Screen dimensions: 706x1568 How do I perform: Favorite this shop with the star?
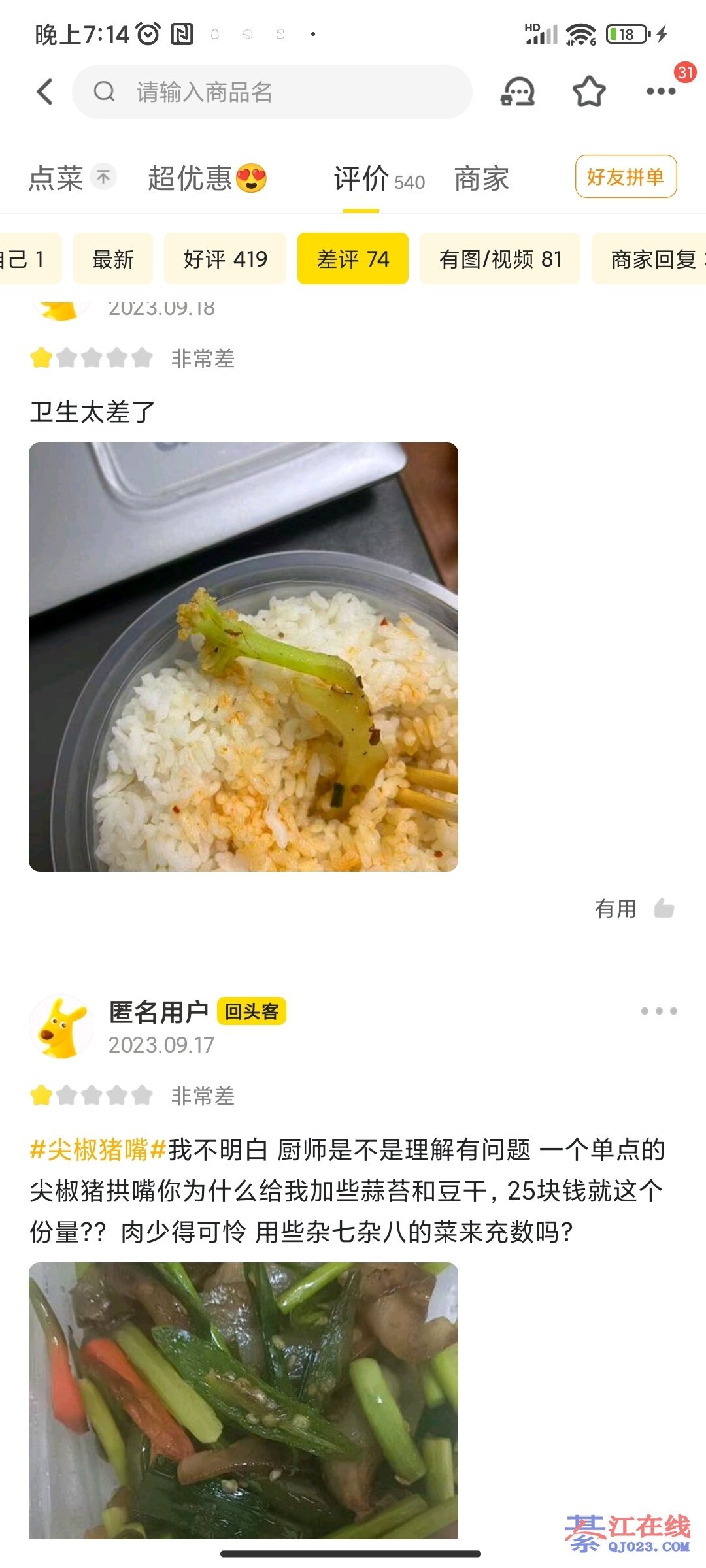click(x=589, y=91)
